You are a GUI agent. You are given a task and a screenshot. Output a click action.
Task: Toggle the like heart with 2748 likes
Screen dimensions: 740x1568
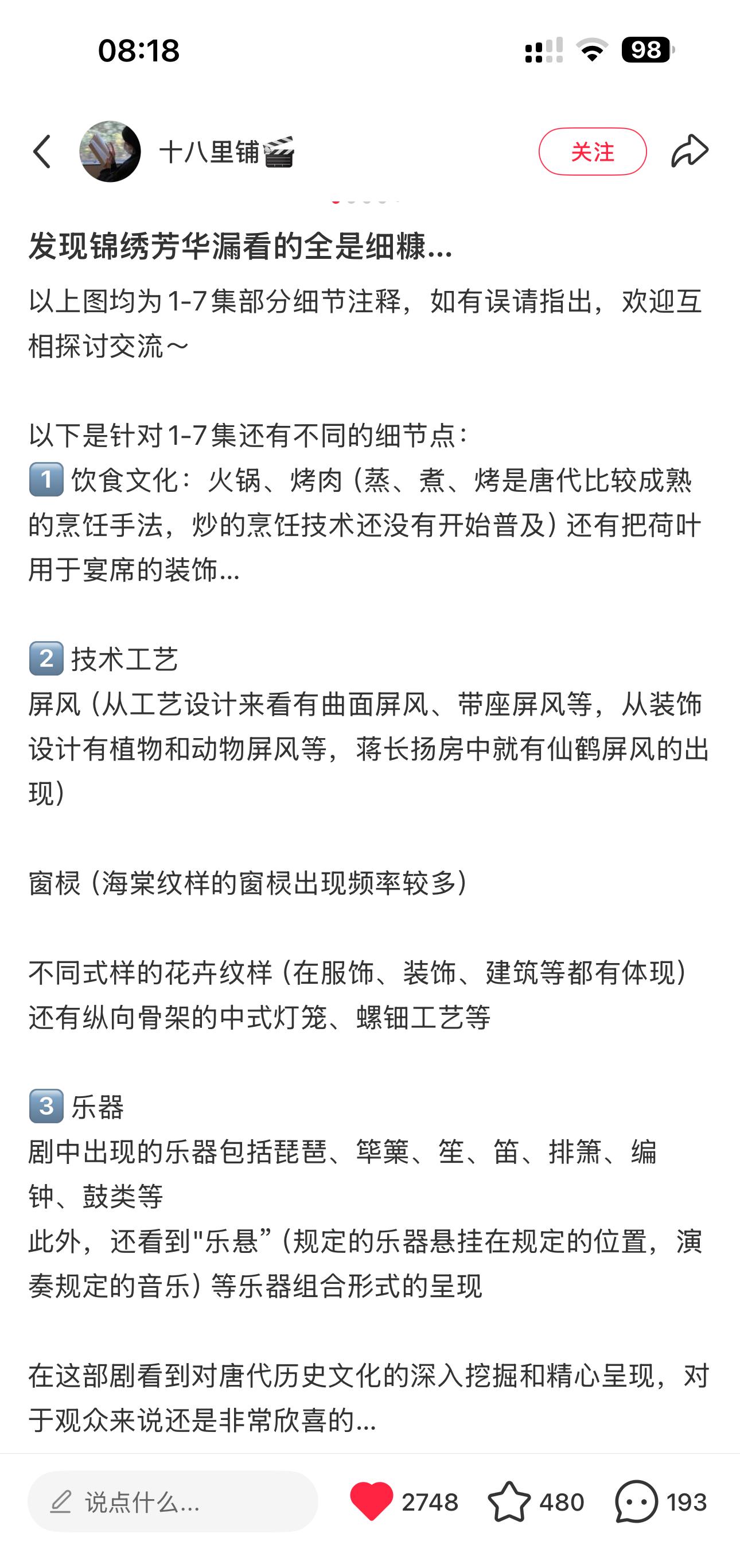(x=371, y=1501)
